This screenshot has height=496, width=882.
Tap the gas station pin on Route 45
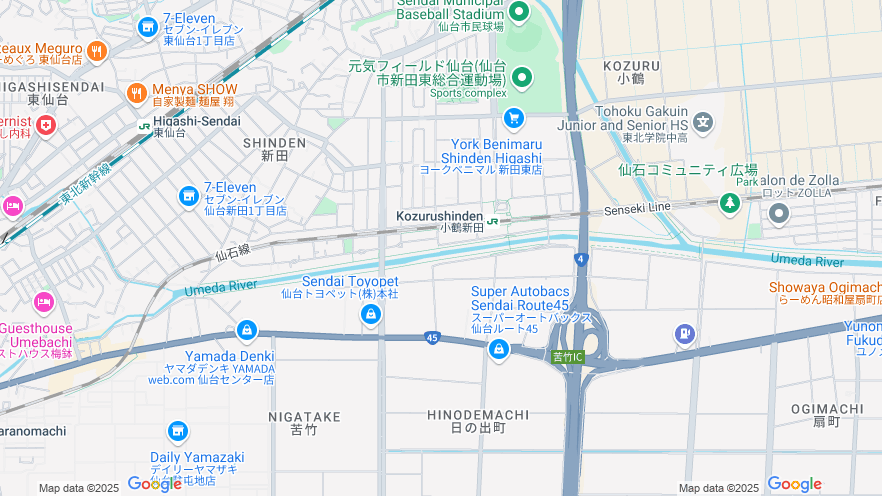684,333
